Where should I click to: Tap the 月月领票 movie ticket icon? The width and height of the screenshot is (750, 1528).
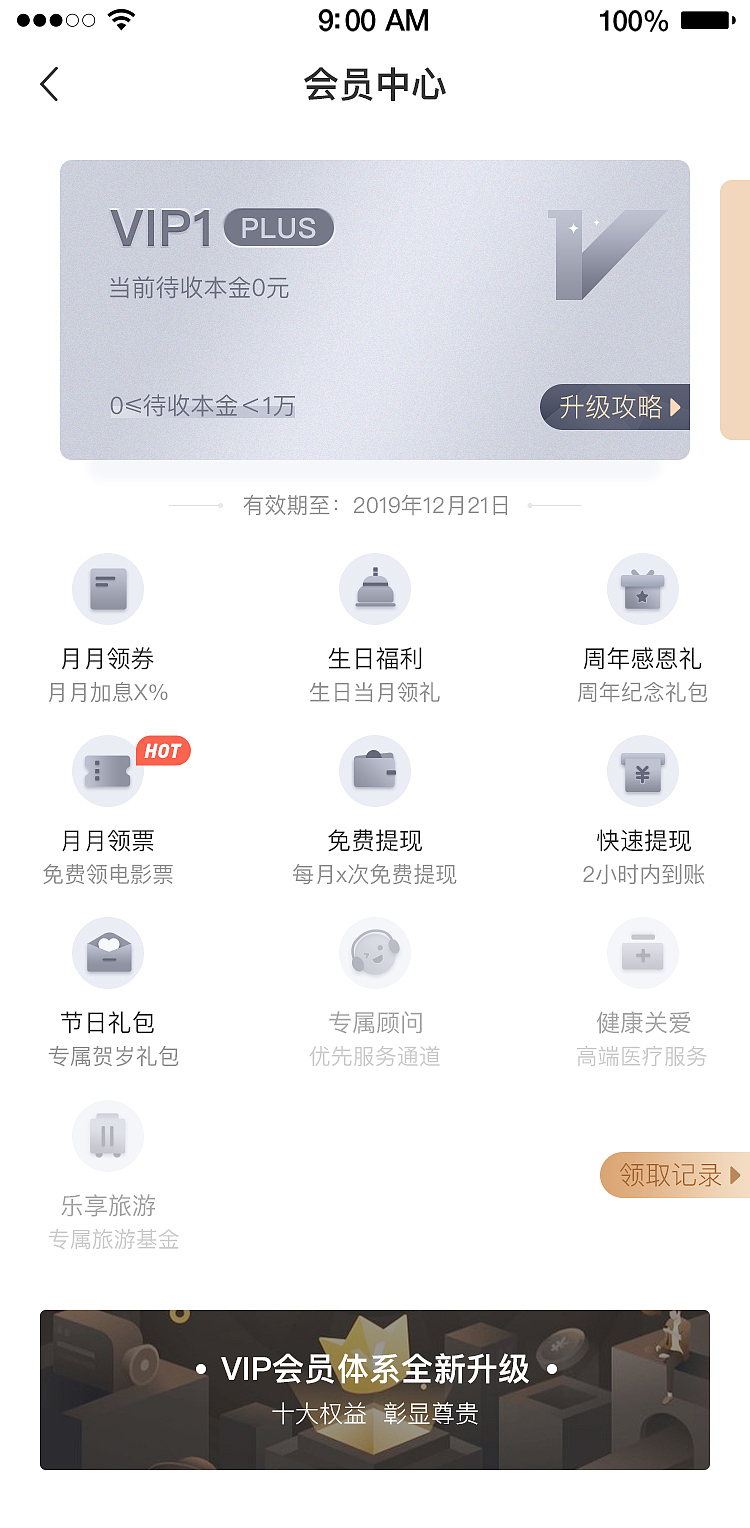108,771
